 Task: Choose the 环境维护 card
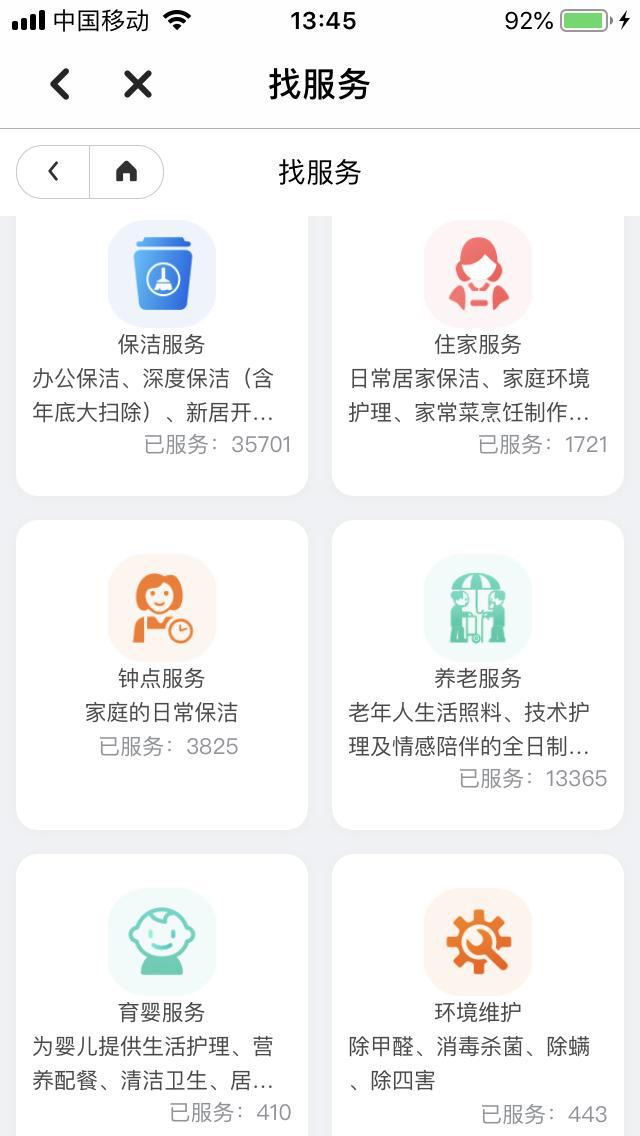coord(478,995)
